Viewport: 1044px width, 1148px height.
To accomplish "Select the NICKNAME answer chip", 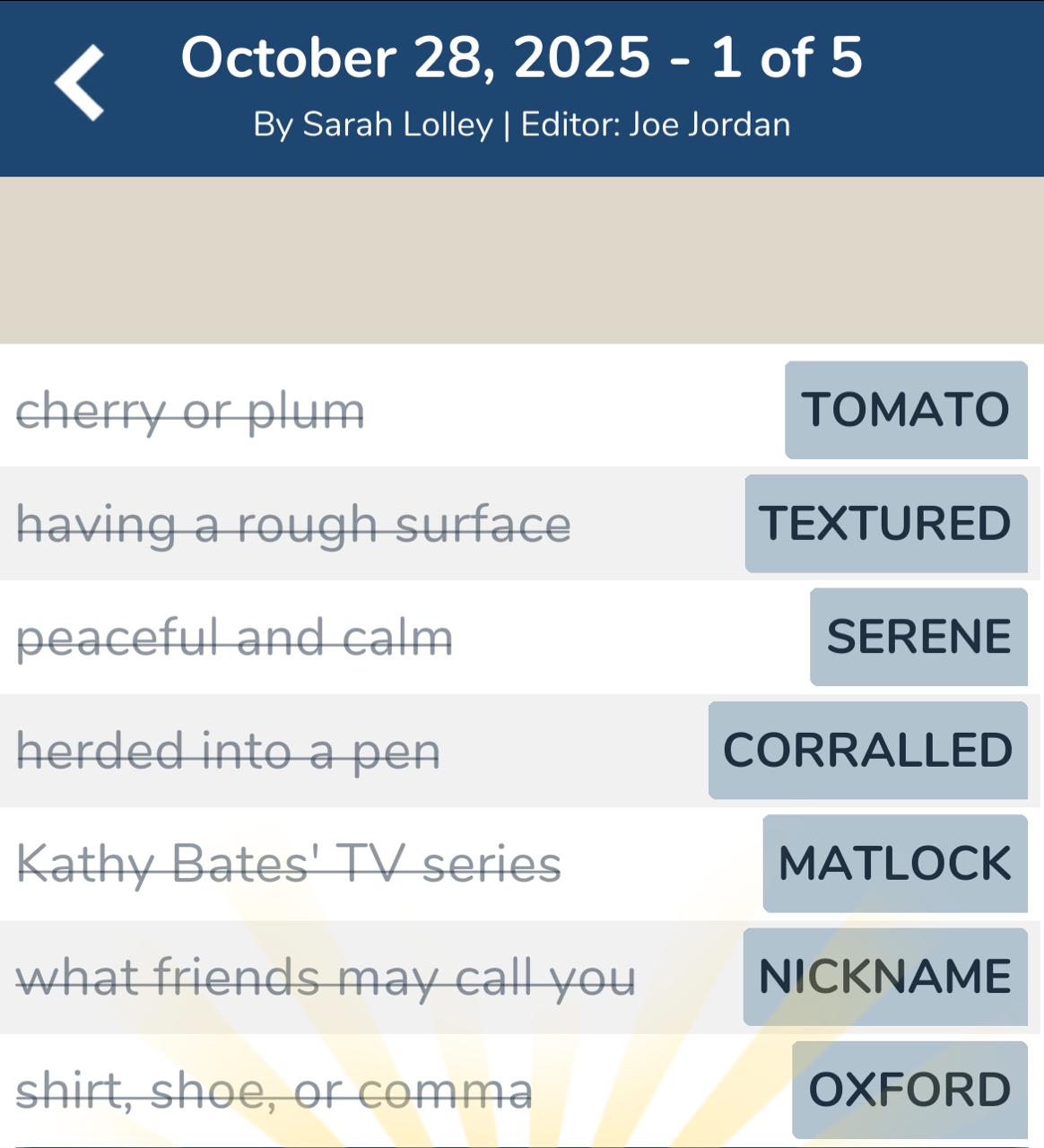I will click(885, 977).
